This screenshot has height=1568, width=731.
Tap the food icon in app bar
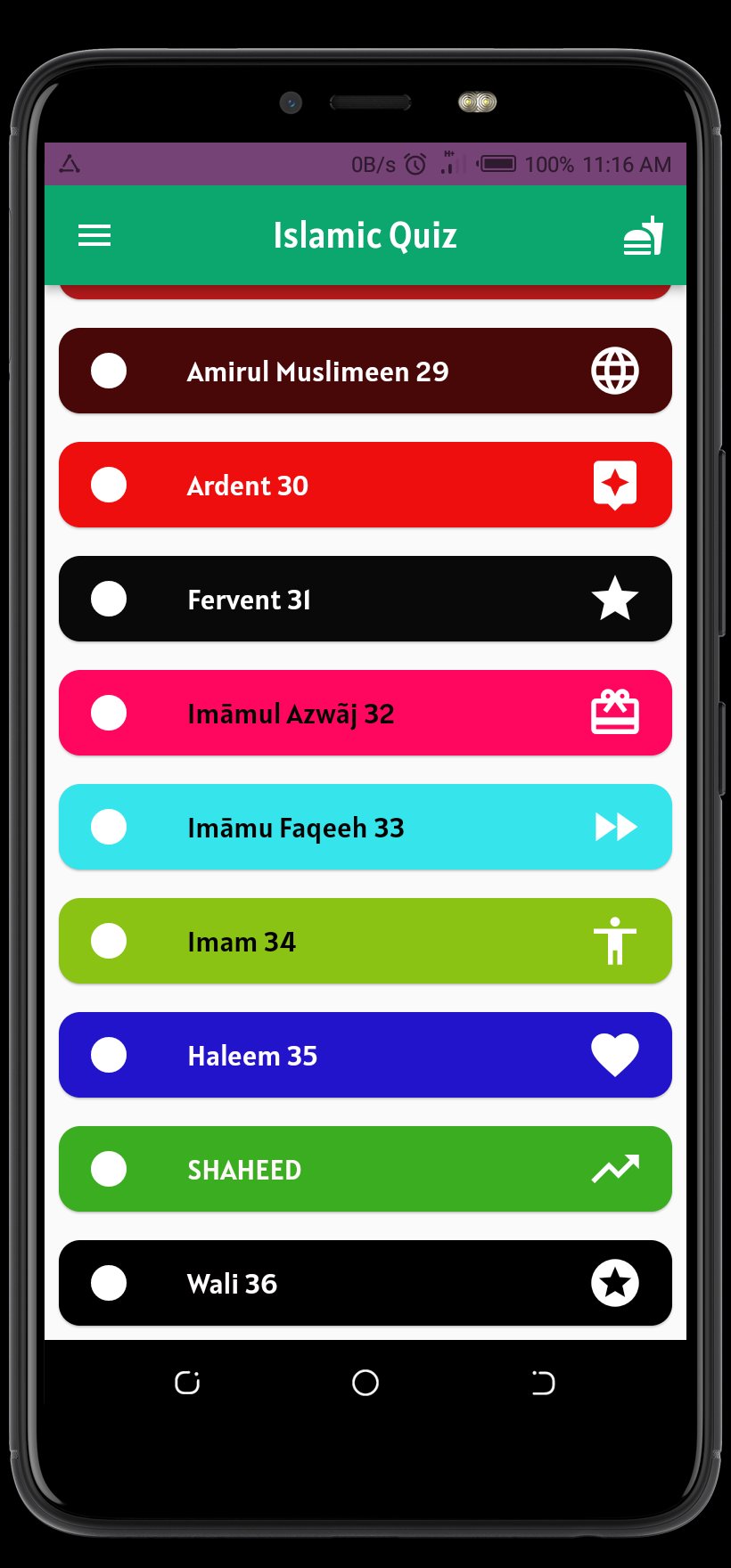tap(643, 236)
